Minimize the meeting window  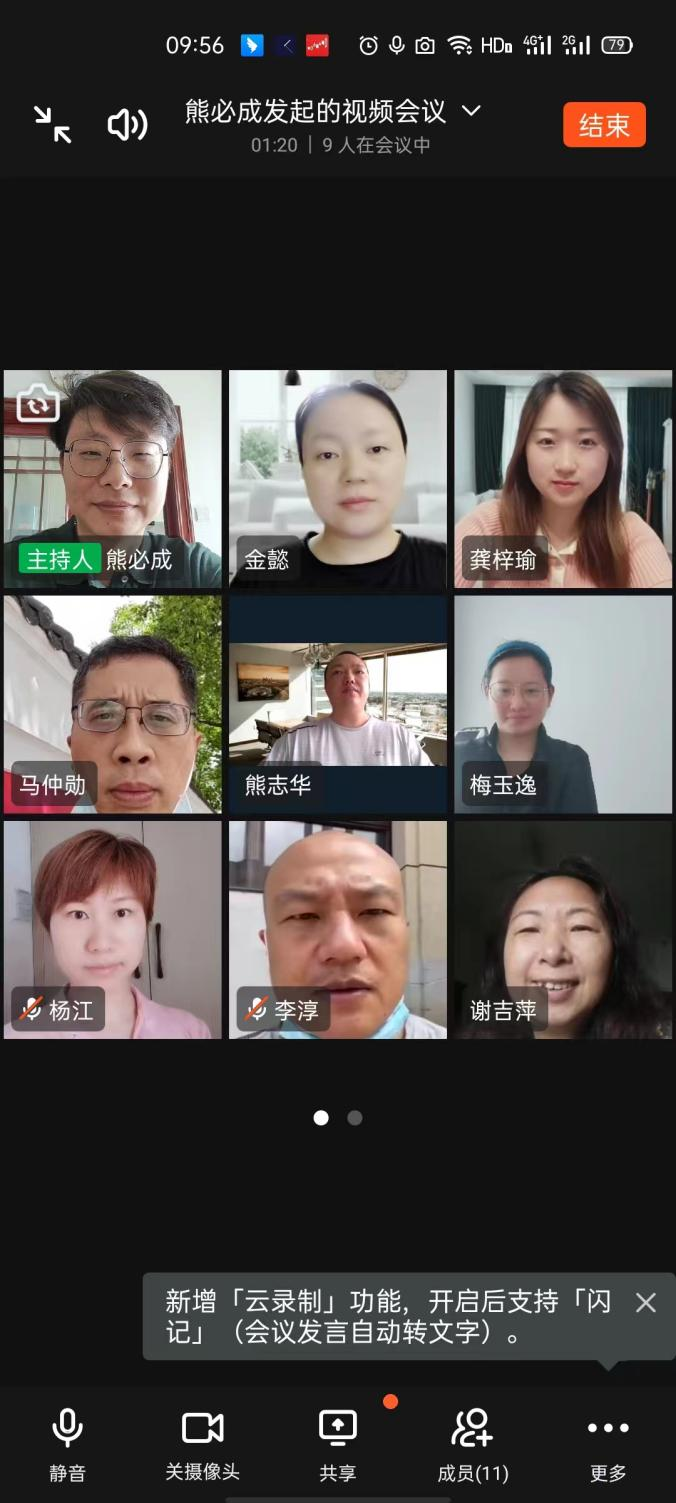pos(52,125)
